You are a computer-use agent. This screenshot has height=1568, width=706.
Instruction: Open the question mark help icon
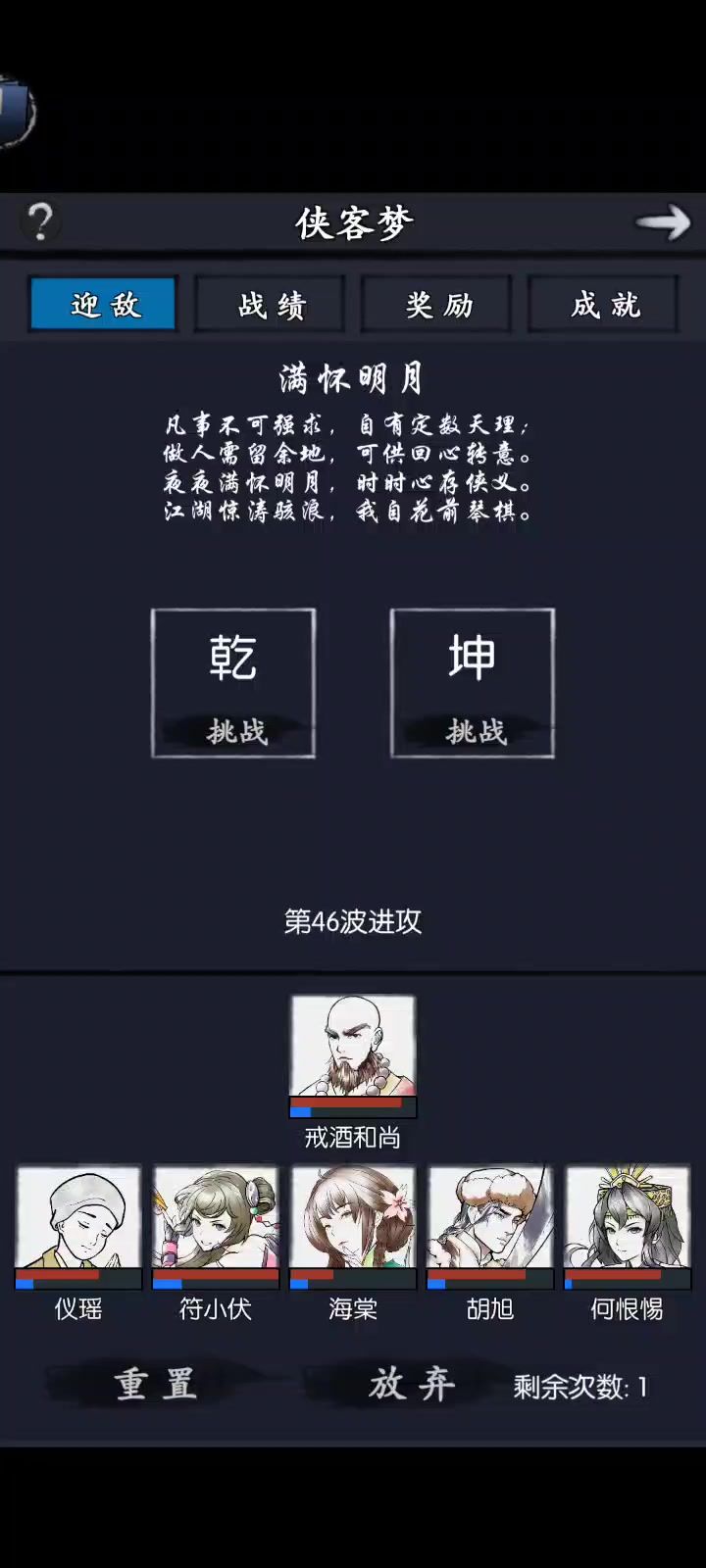(40, 222)
